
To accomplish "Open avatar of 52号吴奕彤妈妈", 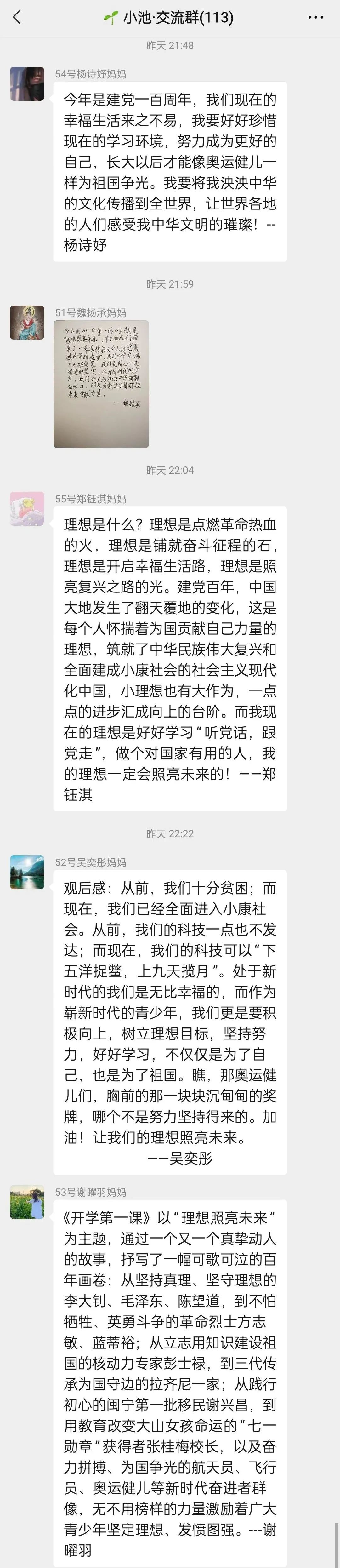I will coord(27,872).
